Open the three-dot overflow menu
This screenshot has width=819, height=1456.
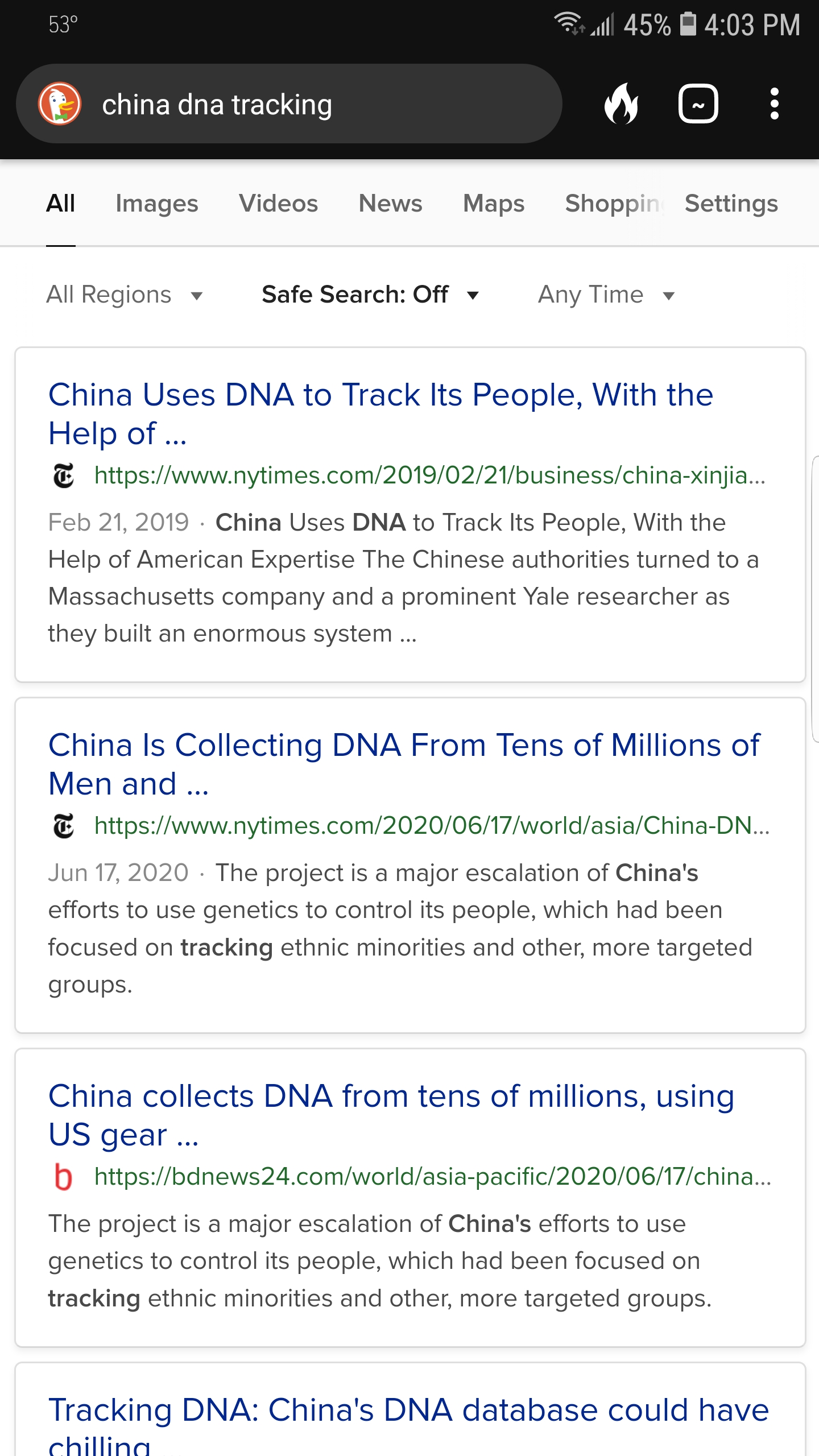pos(774,104)
